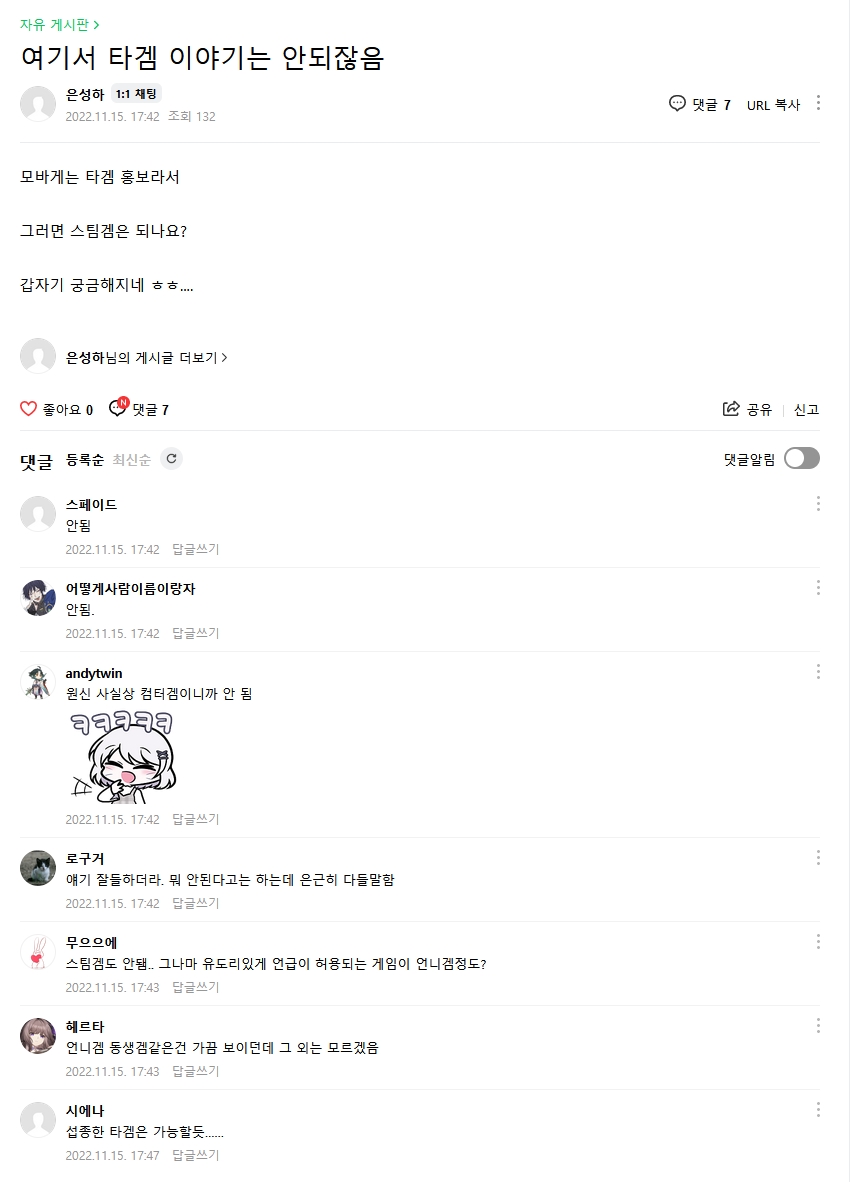Open 헤르타's profile picture
The height and width of the screenshot is (1182, 859).
(38, 1035)
